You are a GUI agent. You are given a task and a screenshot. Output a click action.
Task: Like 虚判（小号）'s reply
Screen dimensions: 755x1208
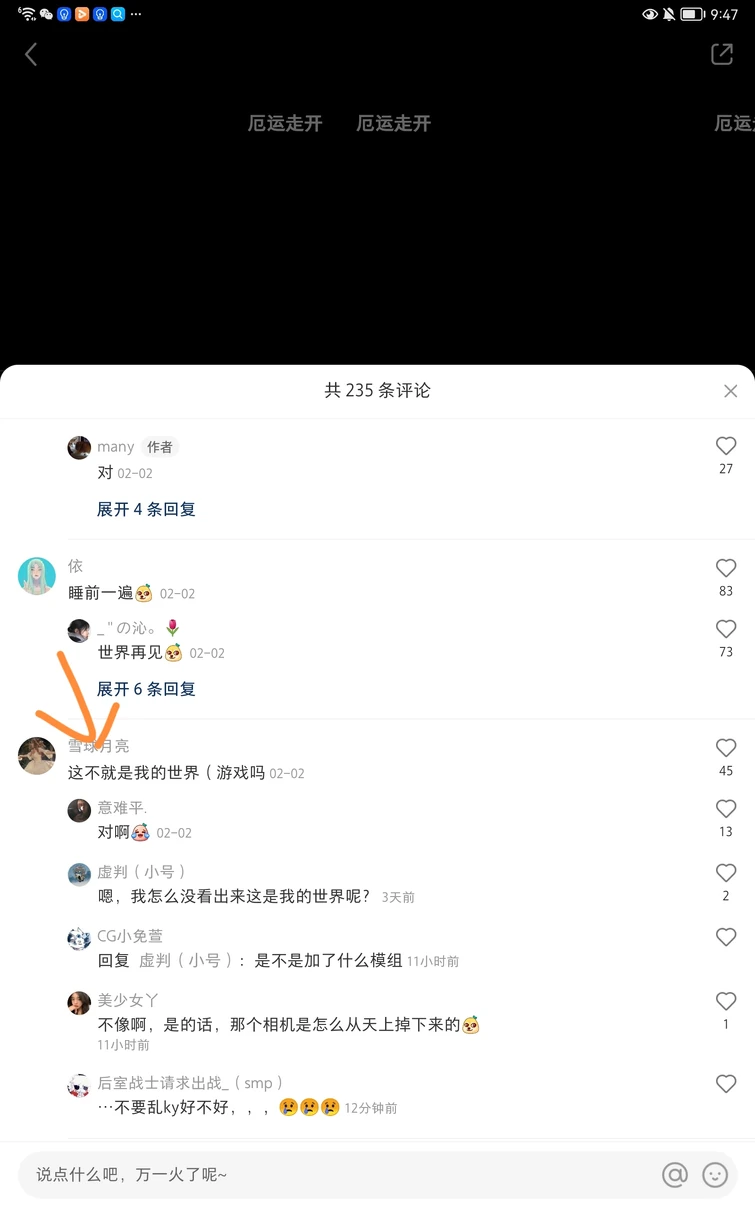click(x=726, y=873)
